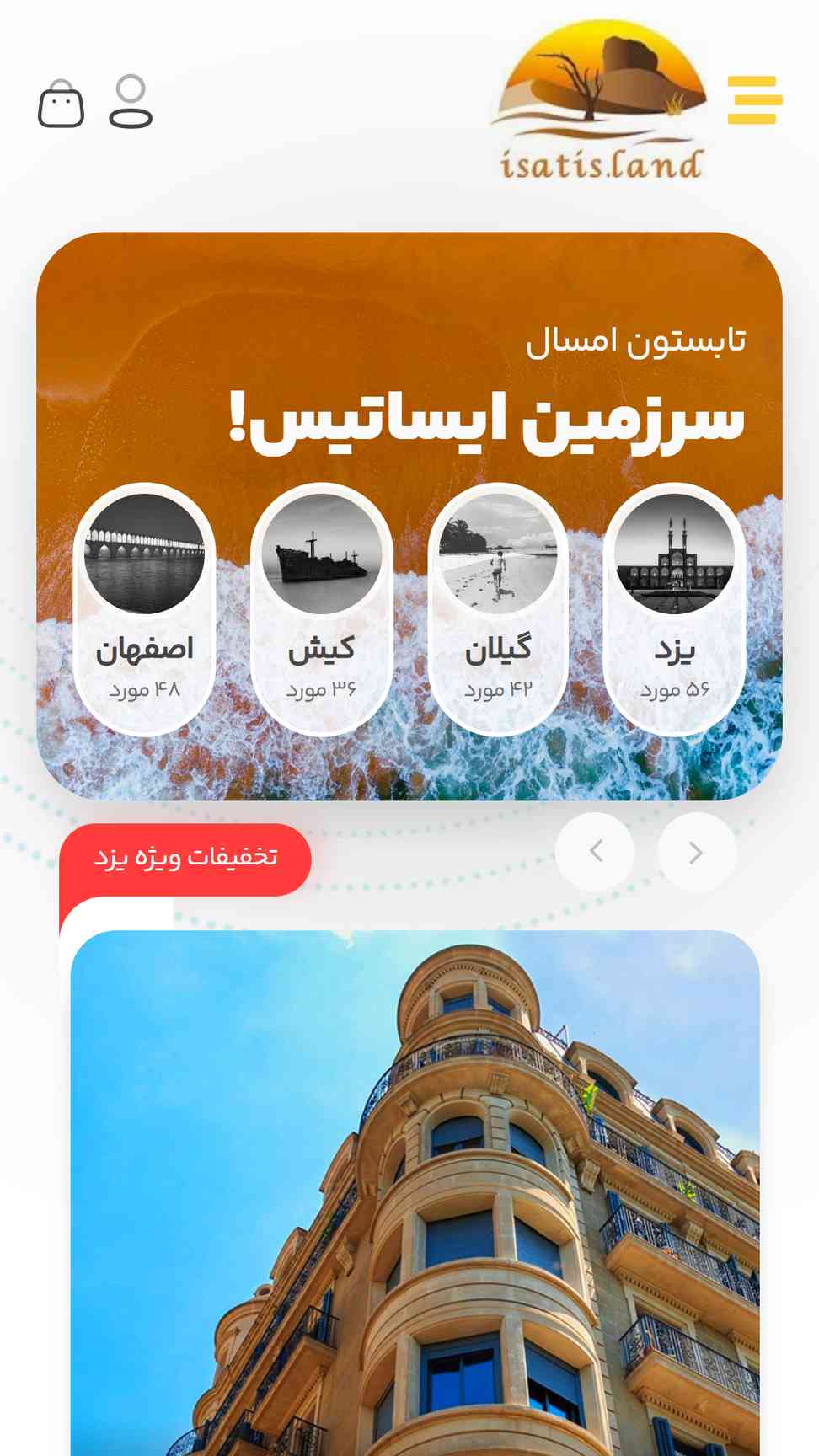
Task: Select the Gilan (گیلان) destination card
Action: tap(498, 609)
